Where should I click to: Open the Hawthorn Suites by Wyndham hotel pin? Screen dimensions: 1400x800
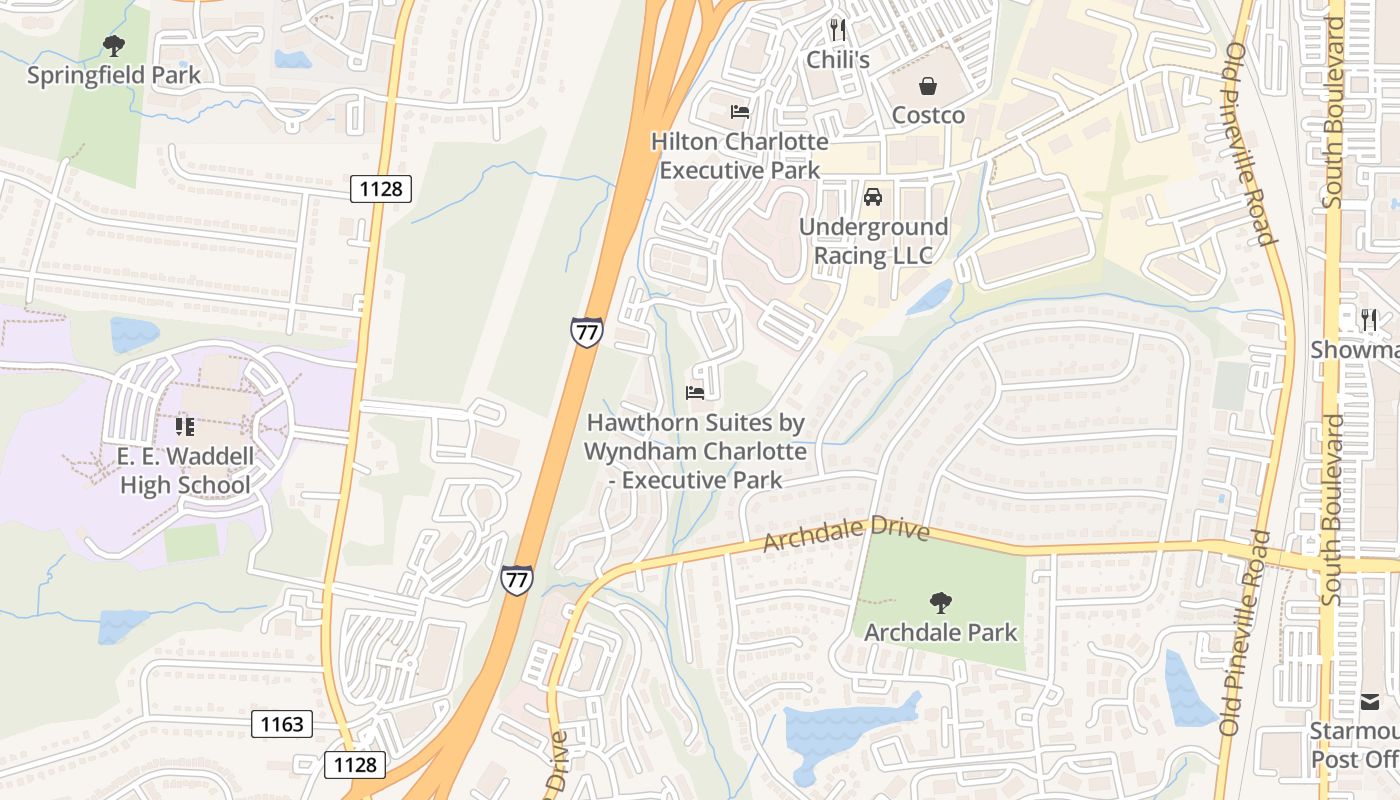click(695, 393)
